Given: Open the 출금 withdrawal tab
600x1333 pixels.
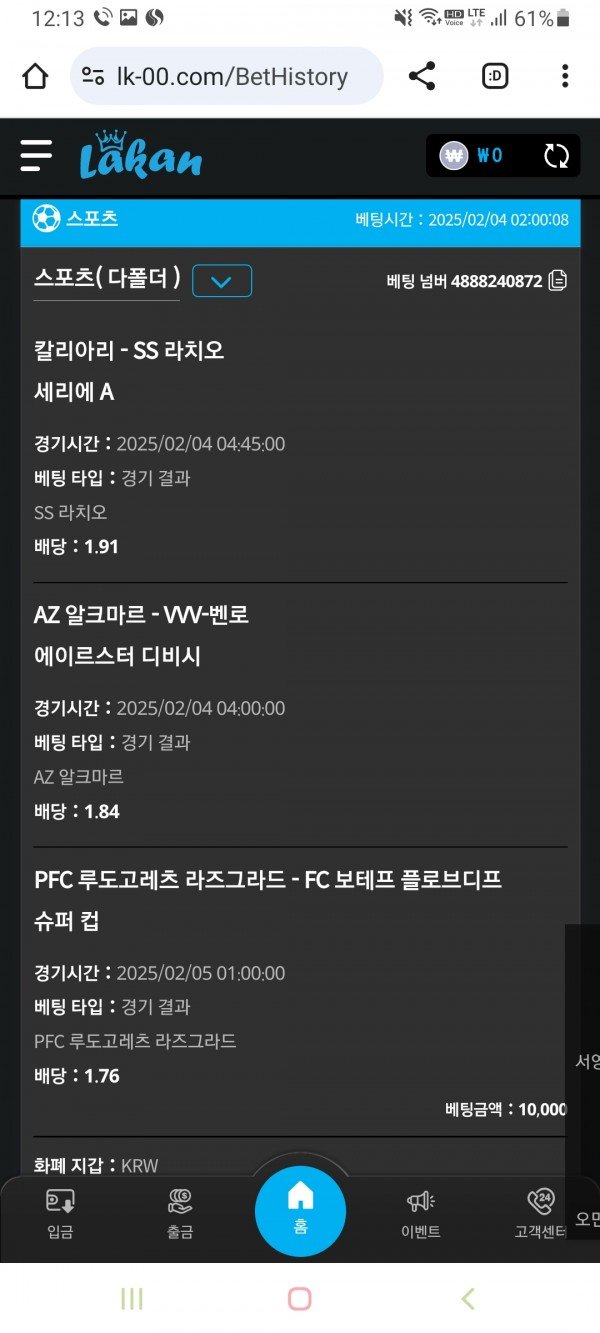Looking at the screenshot, I should tap(180, 1213).
